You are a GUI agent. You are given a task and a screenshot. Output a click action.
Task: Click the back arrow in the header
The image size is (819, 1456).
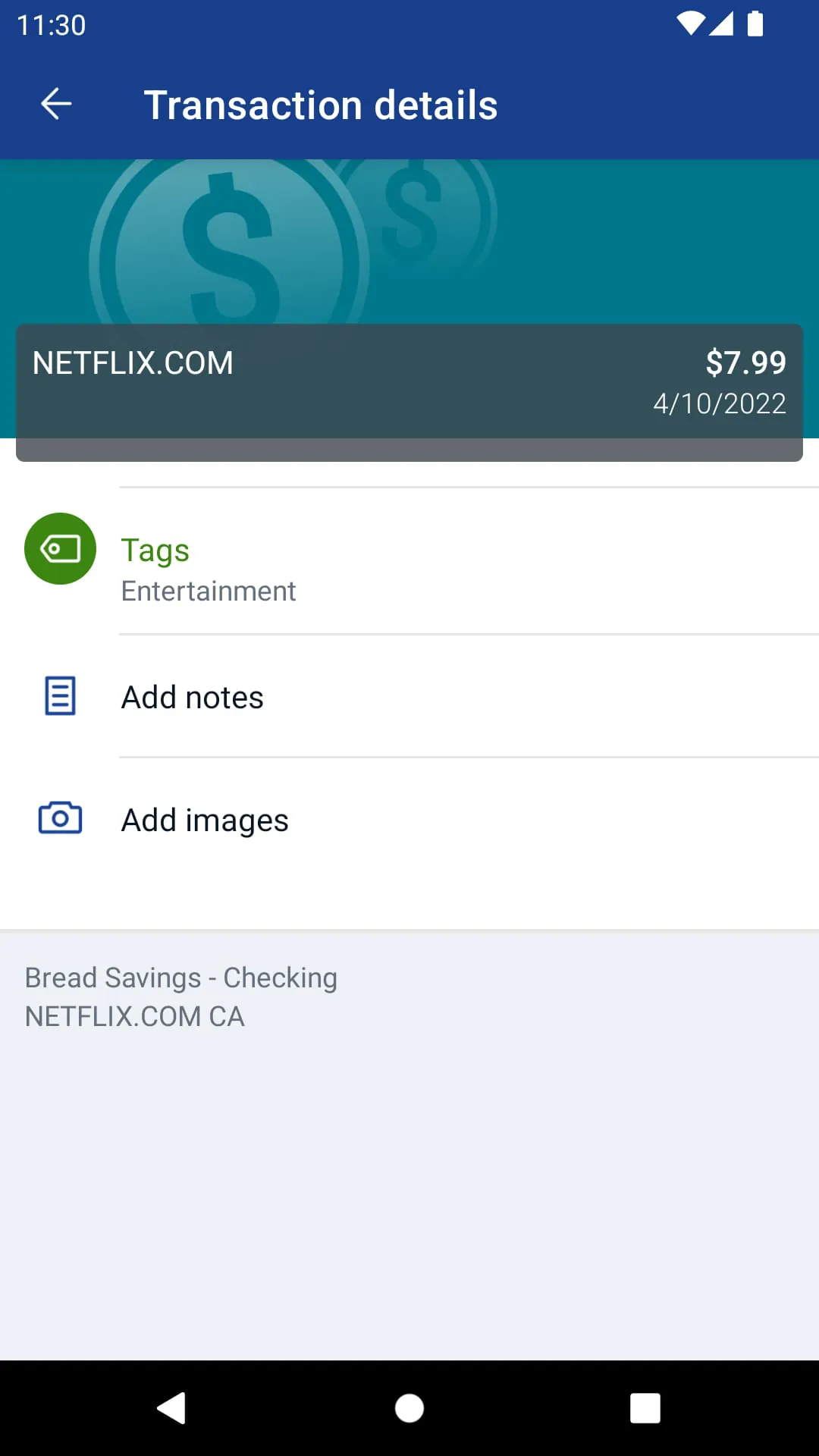click(55, 104)
